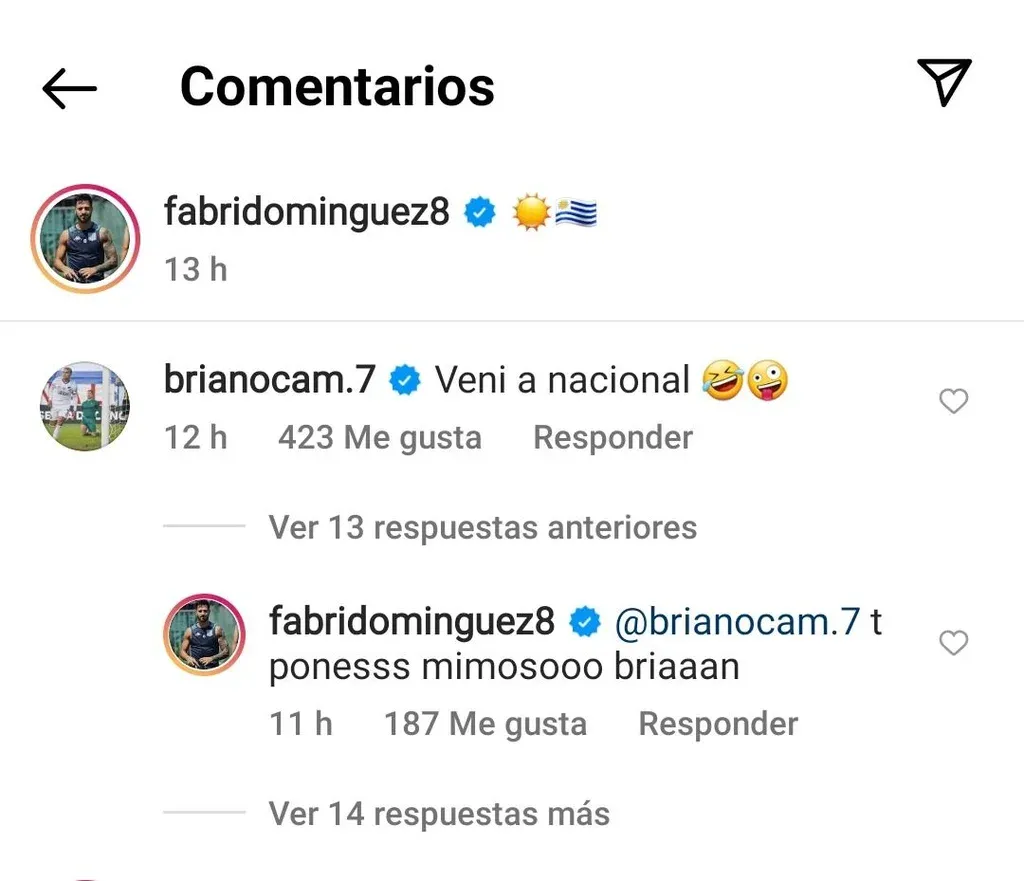1024x881 pixels.
Task: Tap Responder under fabridominguez8's reply
Action: click(x=718, y=724)
